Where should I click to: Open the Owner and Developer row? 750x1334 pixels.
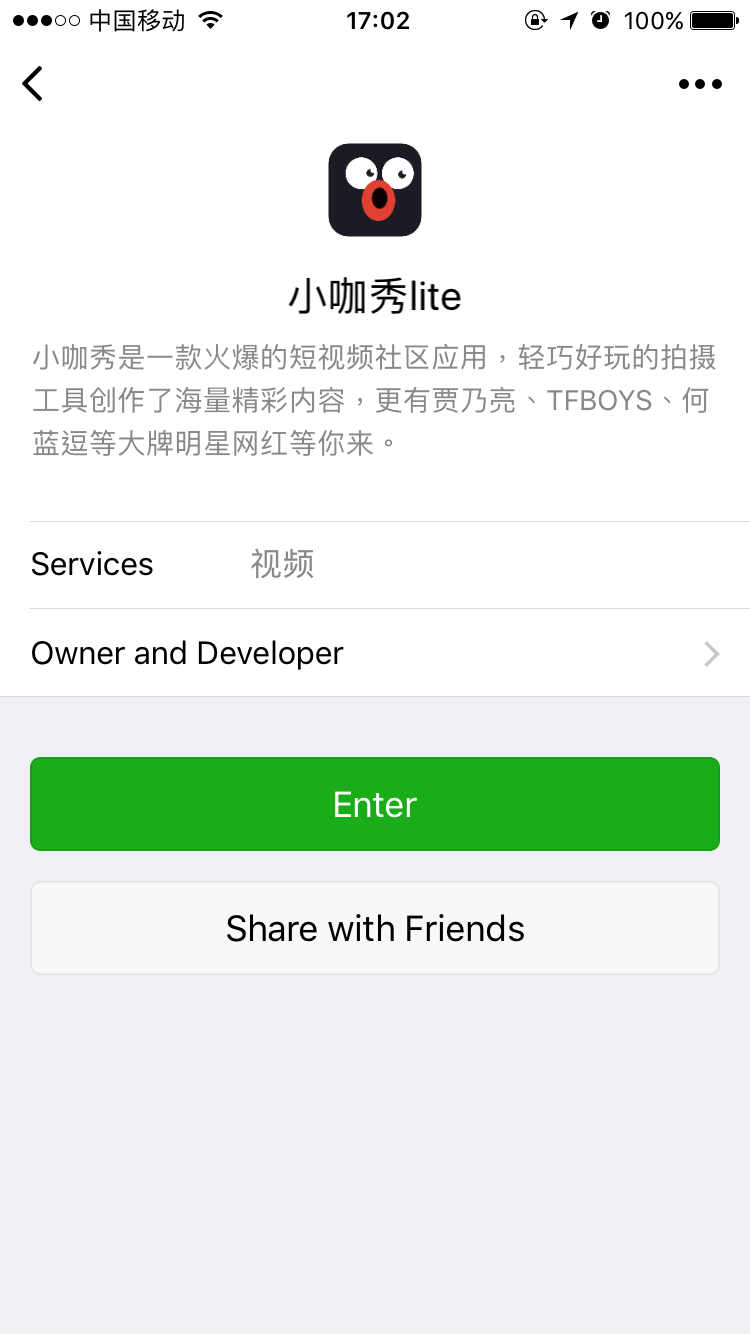click(375, 653)
